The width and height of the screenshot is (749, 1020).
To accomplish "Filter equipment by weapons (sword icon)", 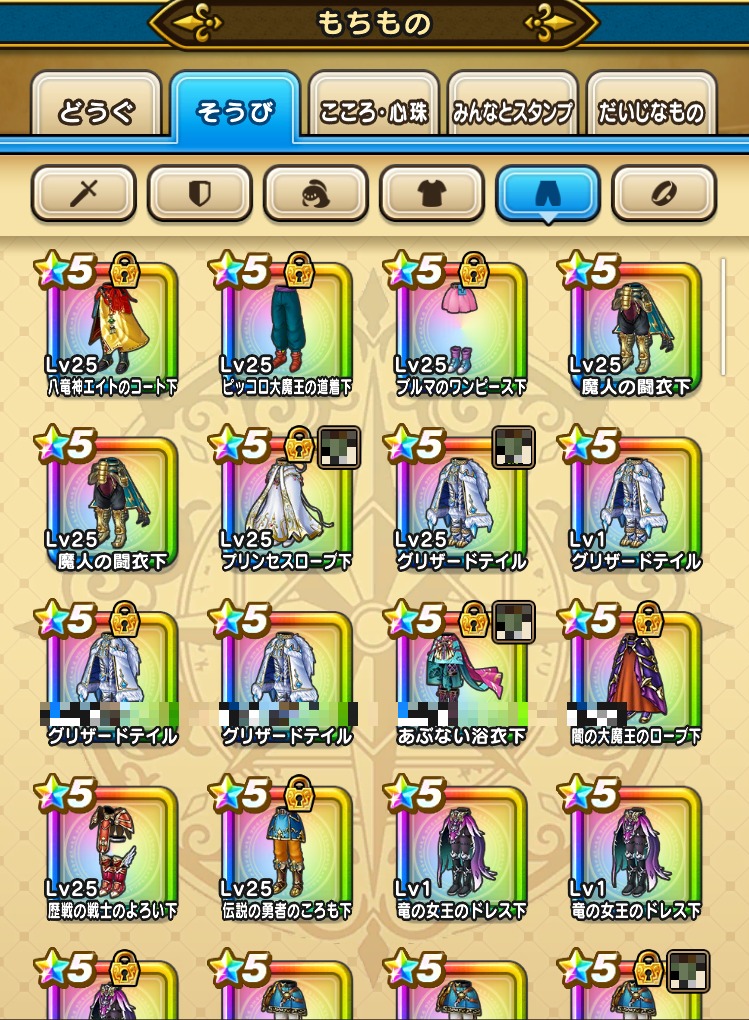I will click(83, 193).
